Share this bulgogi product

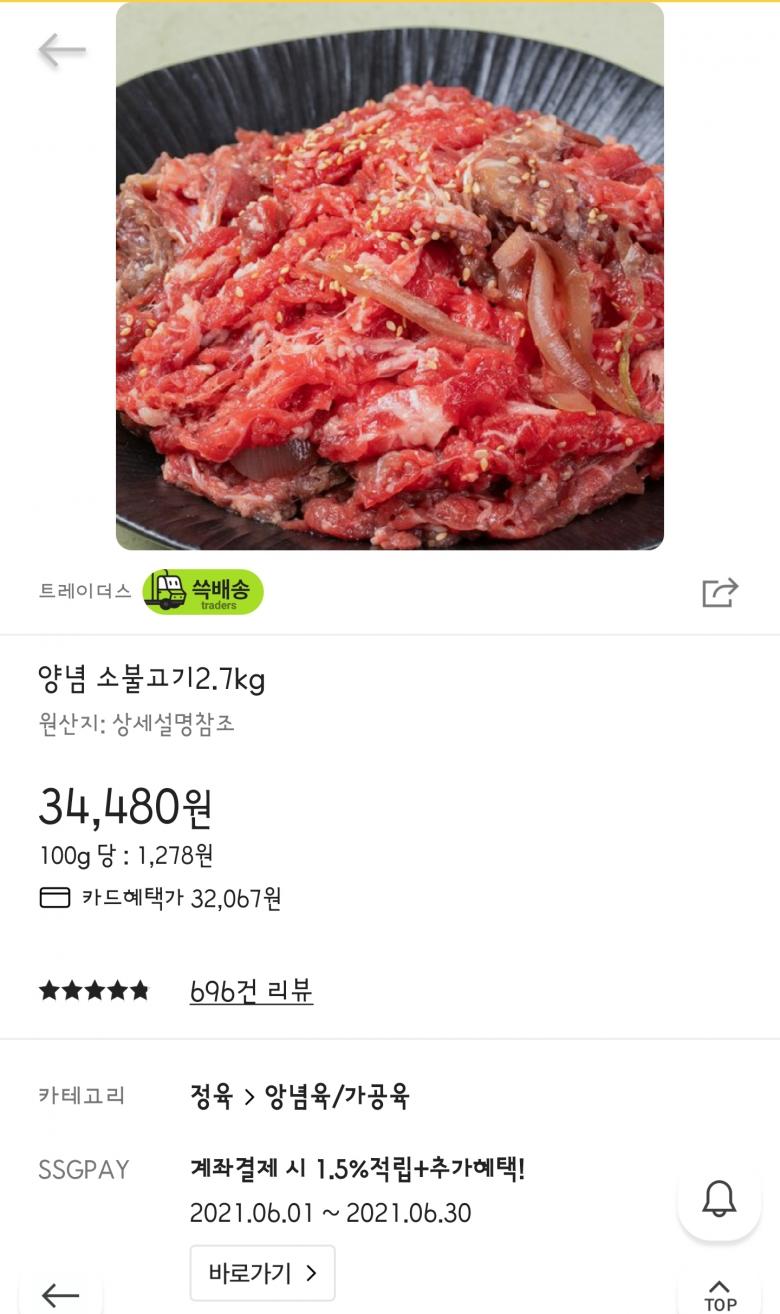[x=720, y=592]
